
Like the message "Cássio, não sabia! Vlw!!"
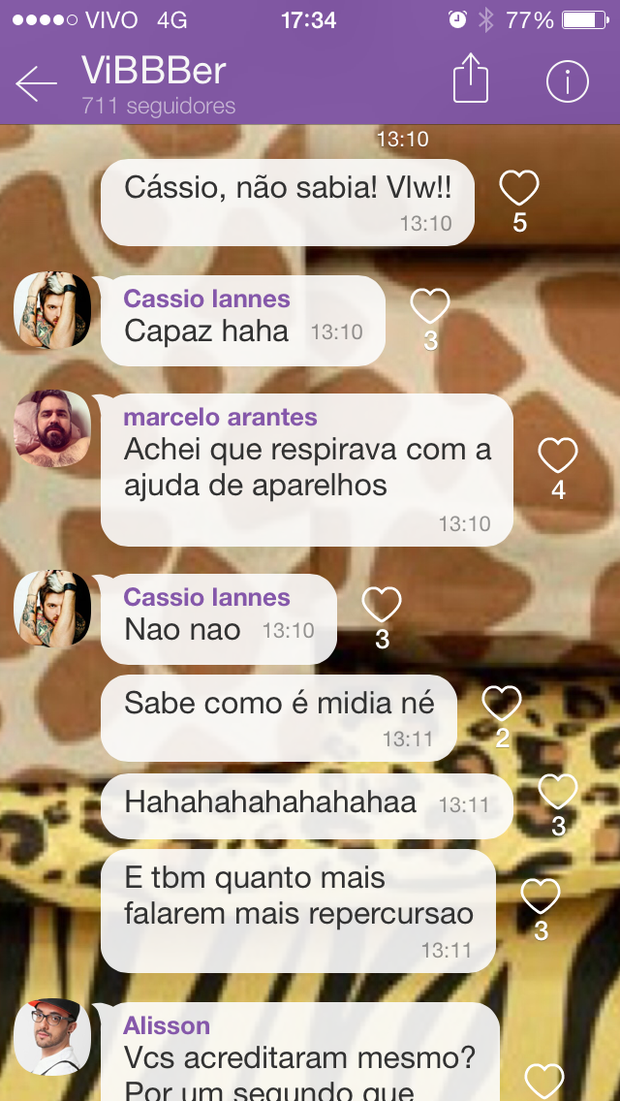click(x=519, y=188)
